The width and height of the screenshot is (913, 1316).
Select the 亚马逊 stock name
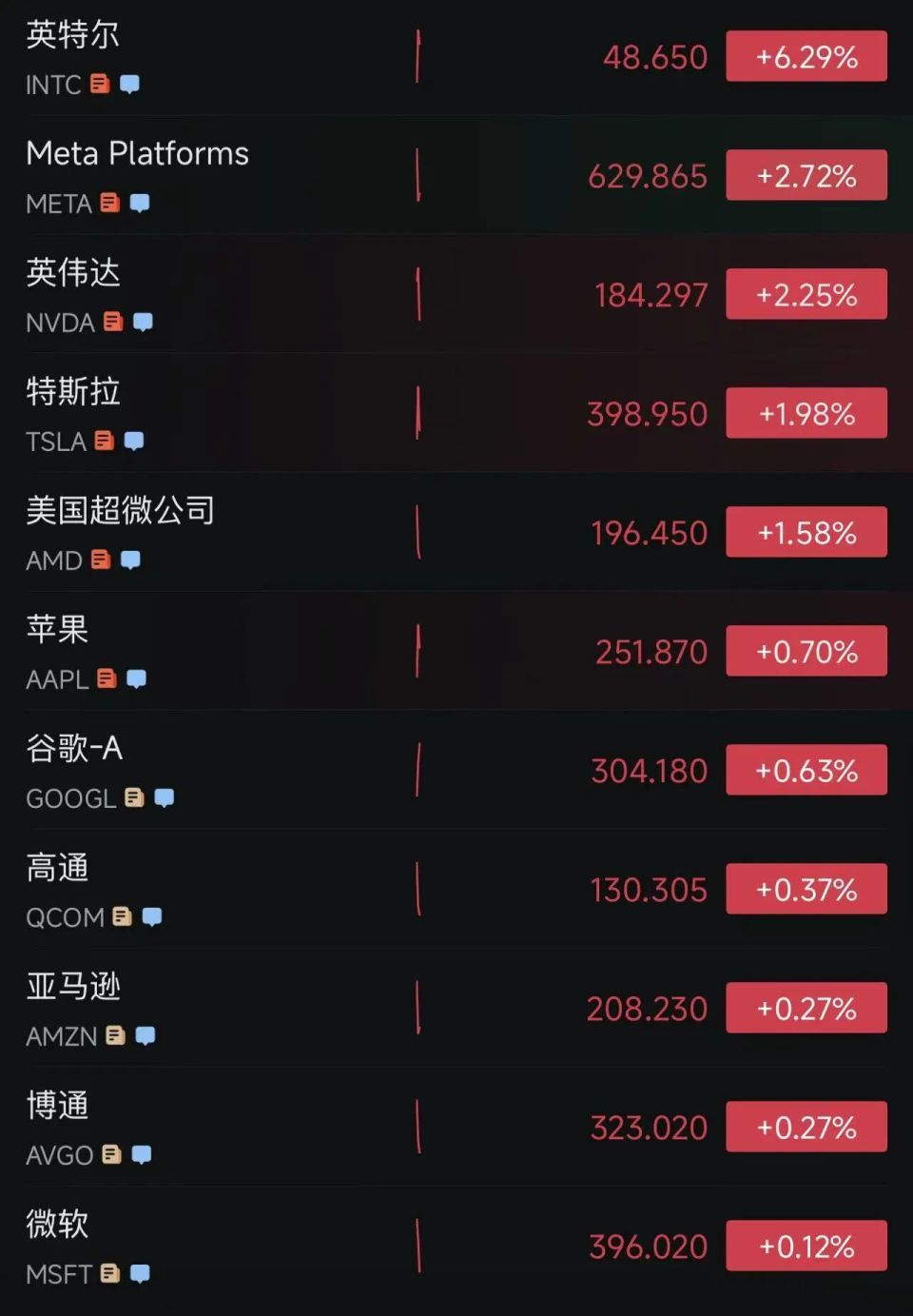[73, 988]
